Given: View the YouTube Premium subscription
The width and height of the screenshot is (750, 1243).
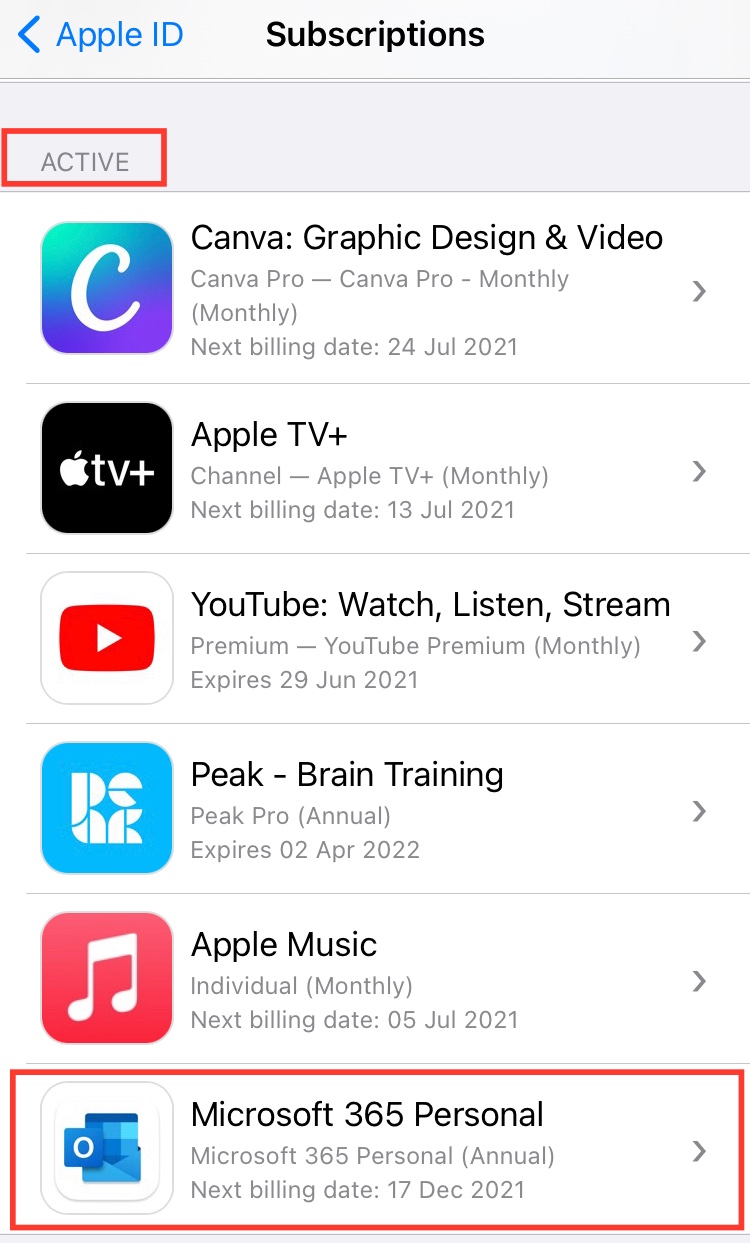Looking at the screenshot, I should (x=375, y=639).
